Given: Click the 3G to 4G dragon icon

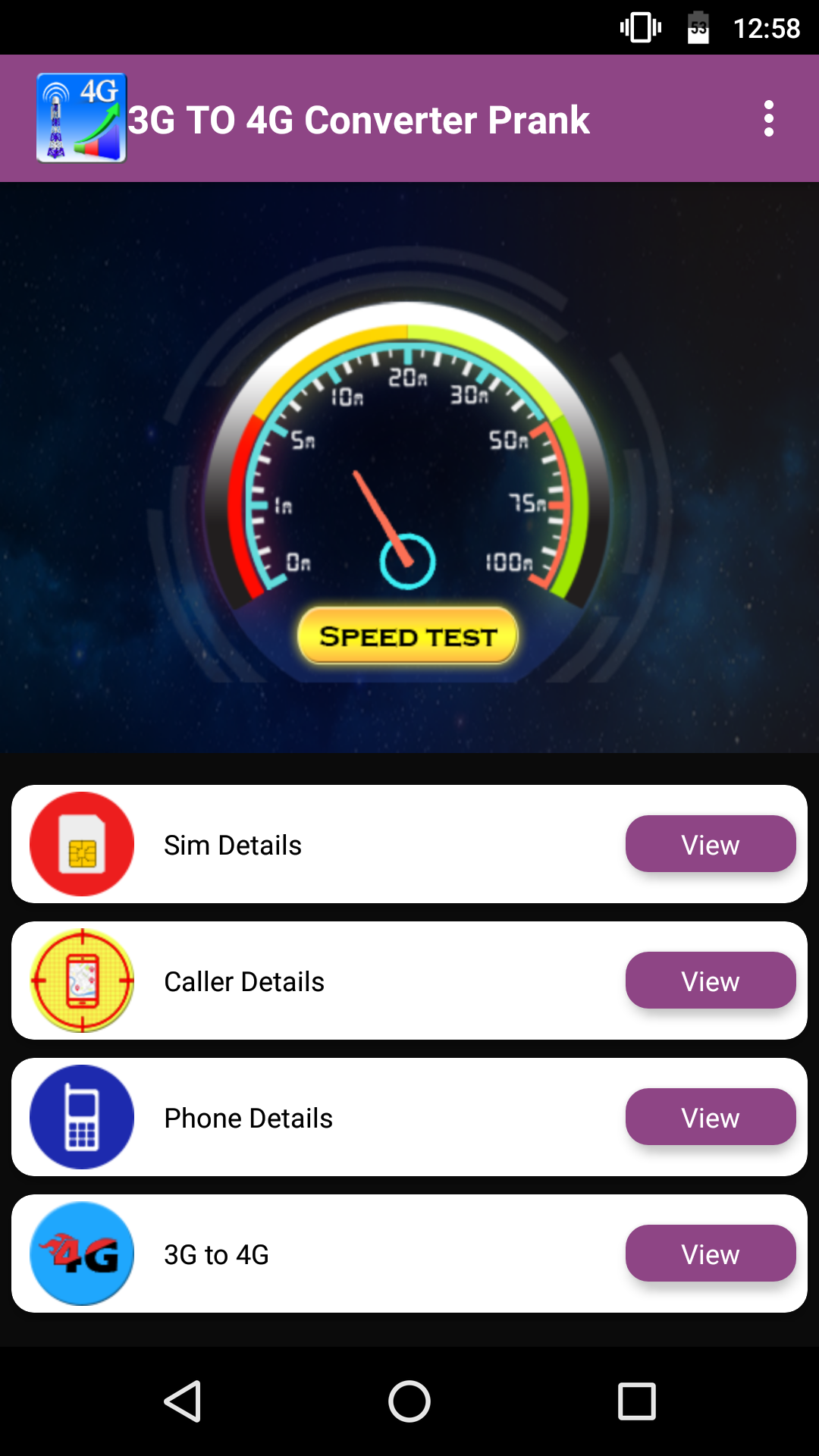Looking at the screenshot, I should click(80, 1253).
